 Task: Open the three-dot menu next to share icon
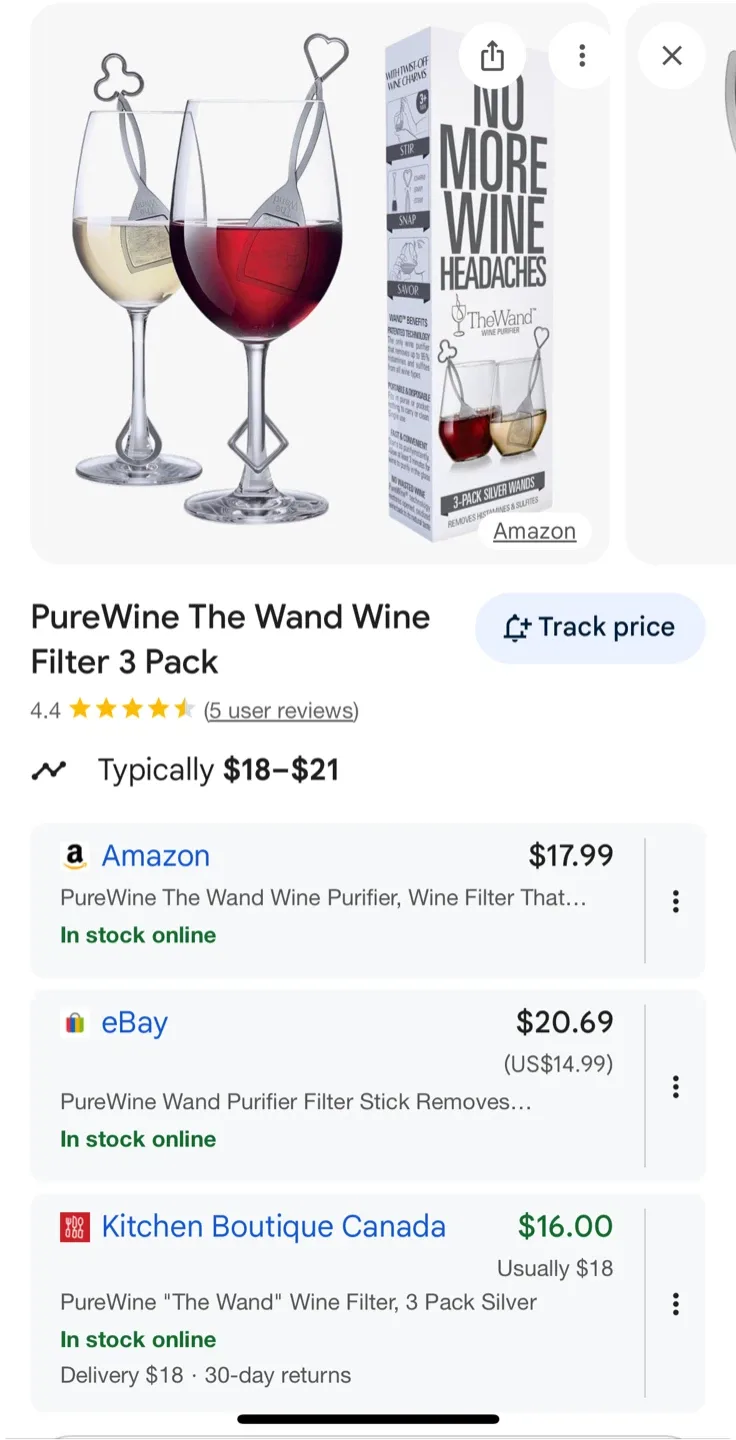[x=581, y=56]
